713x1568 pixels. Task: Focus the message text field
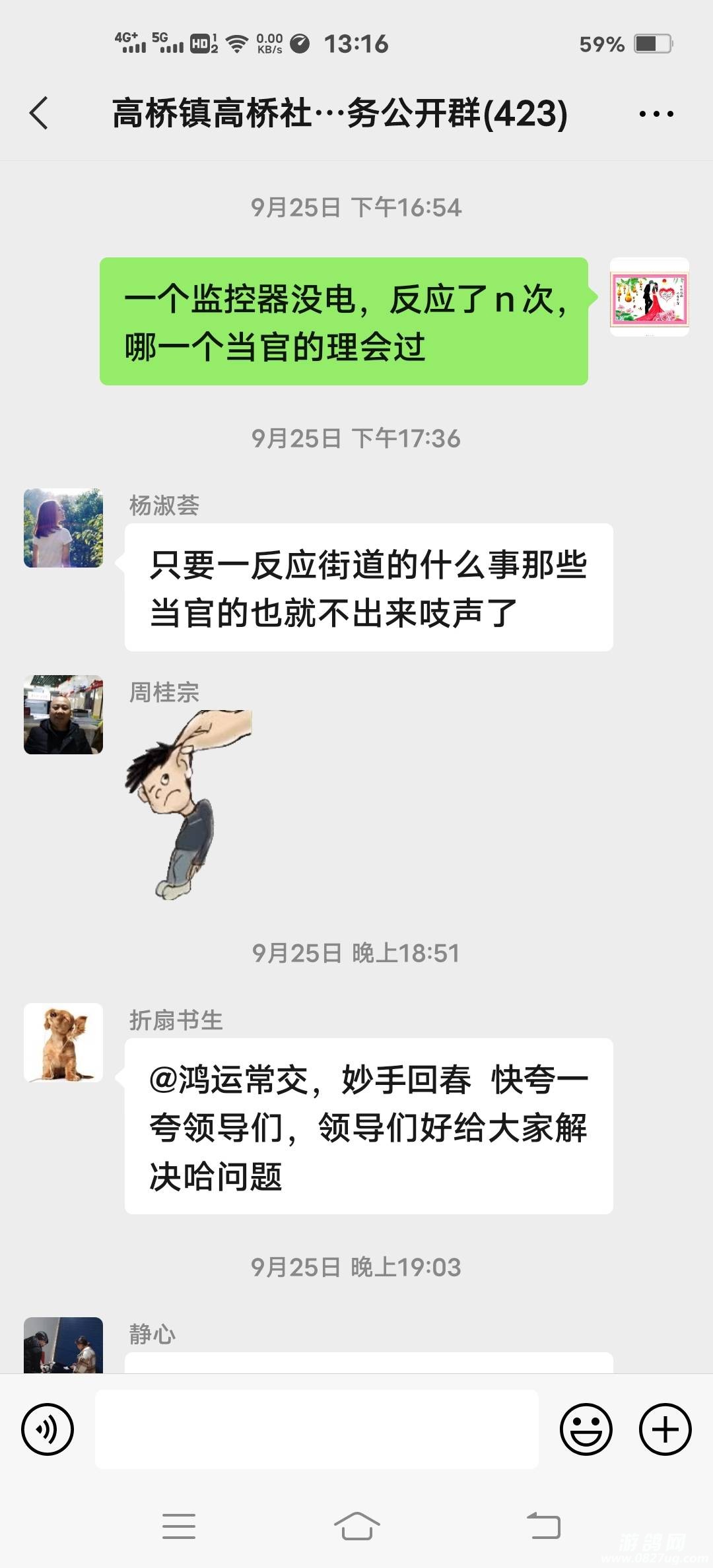pos(317,1429)
